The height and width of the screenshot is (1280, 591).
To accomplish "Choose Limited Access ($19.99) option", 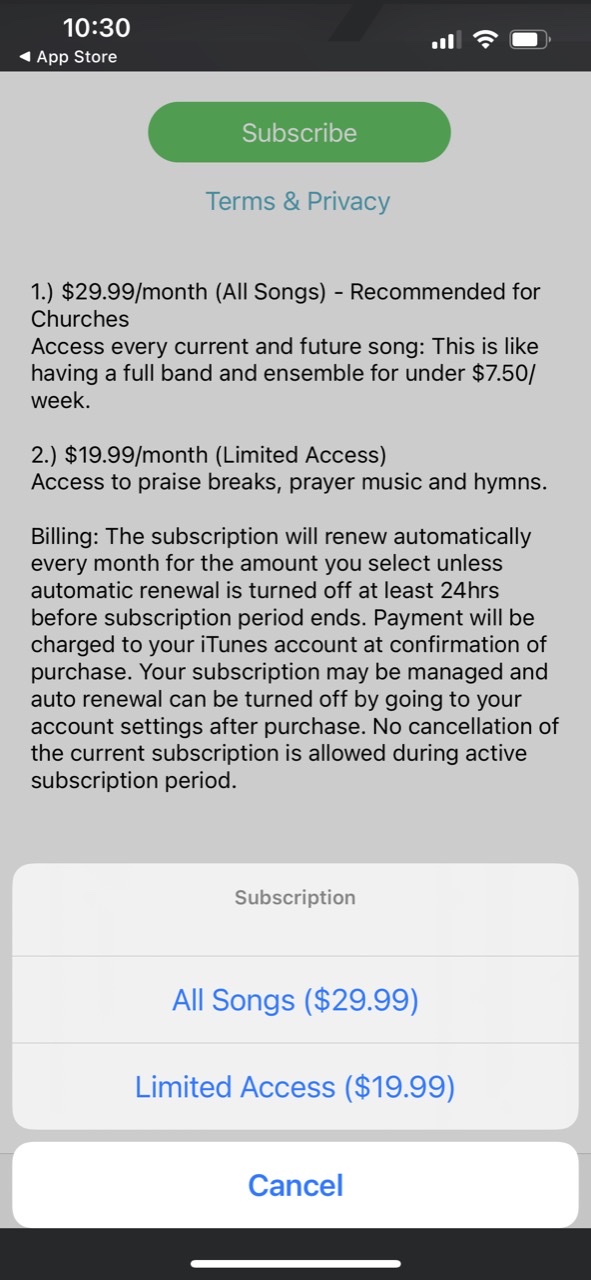I will 295,1087.
